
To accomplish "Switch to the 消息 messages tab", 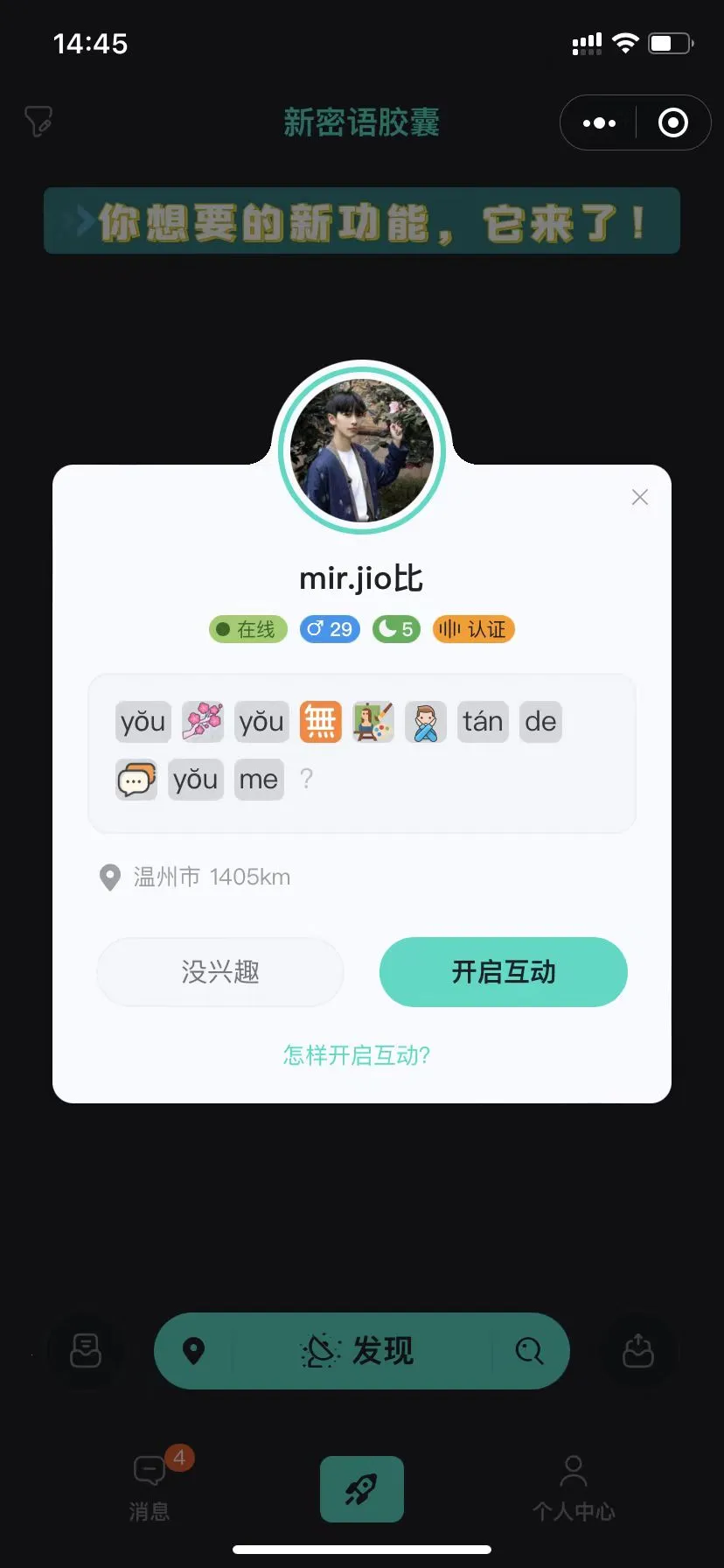I will [150, 1487].
